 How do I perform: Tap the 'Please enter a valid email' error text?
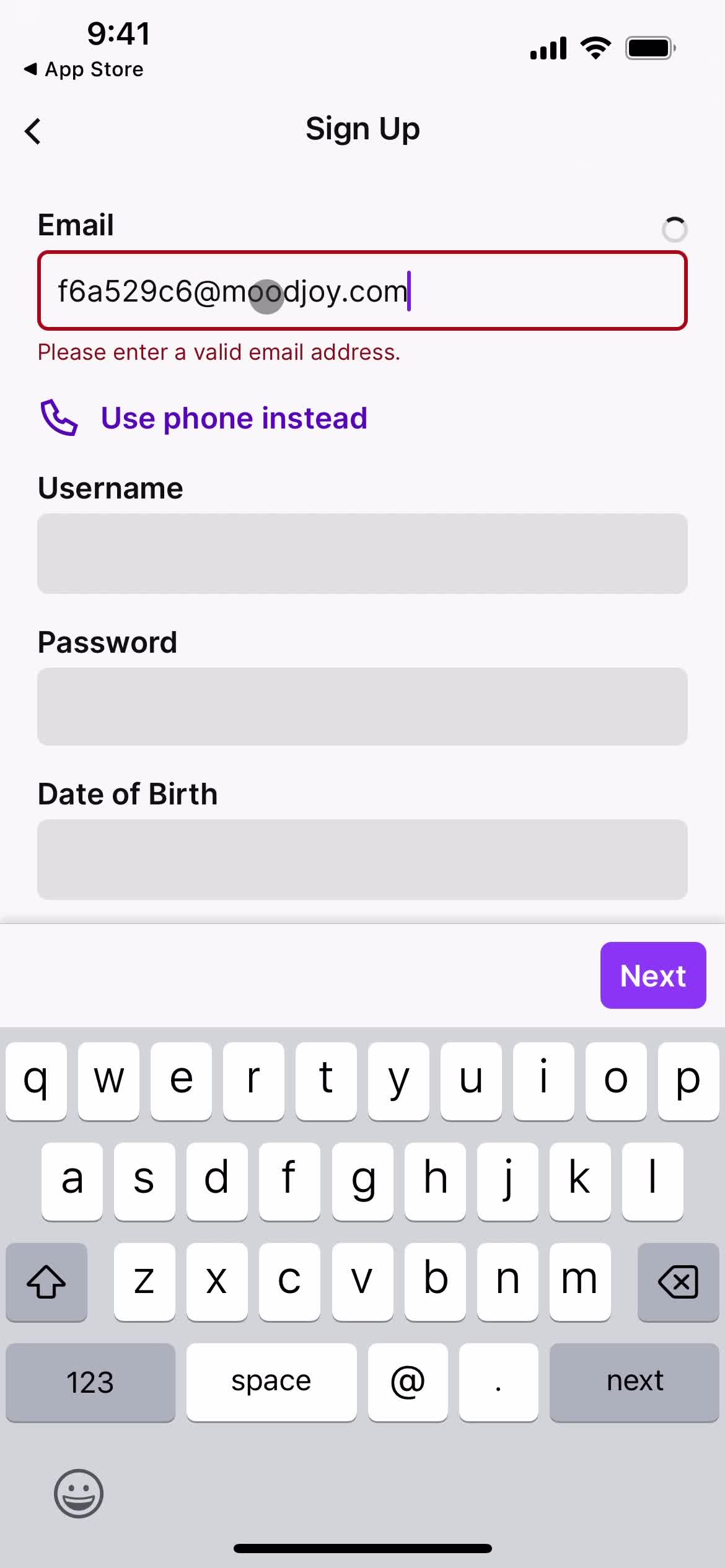pyautogui.click(x=219, y=352)
